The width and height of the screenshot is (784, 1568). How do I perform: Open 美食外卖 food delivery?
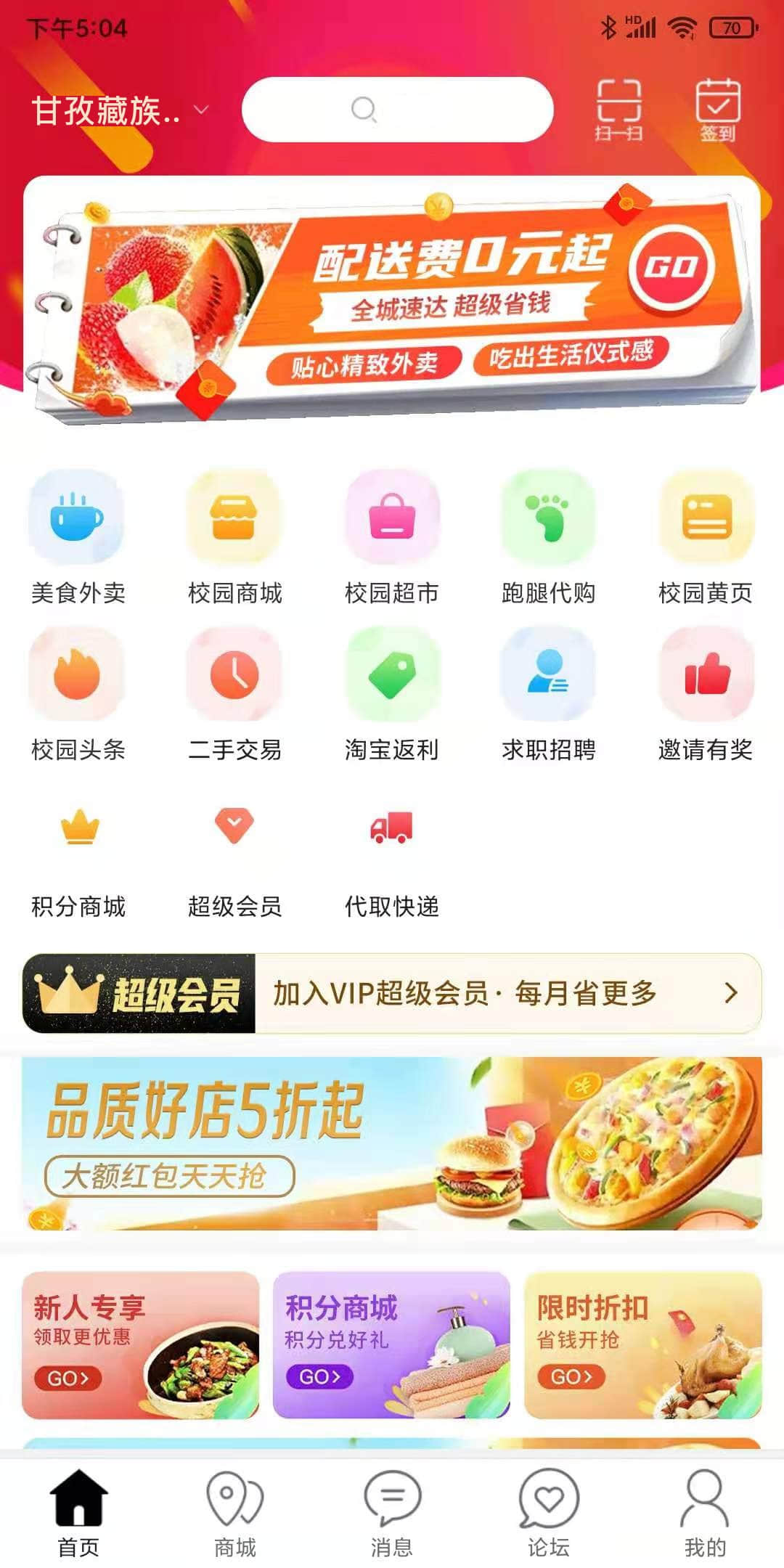pyautogui.click(x=78, y=538)
